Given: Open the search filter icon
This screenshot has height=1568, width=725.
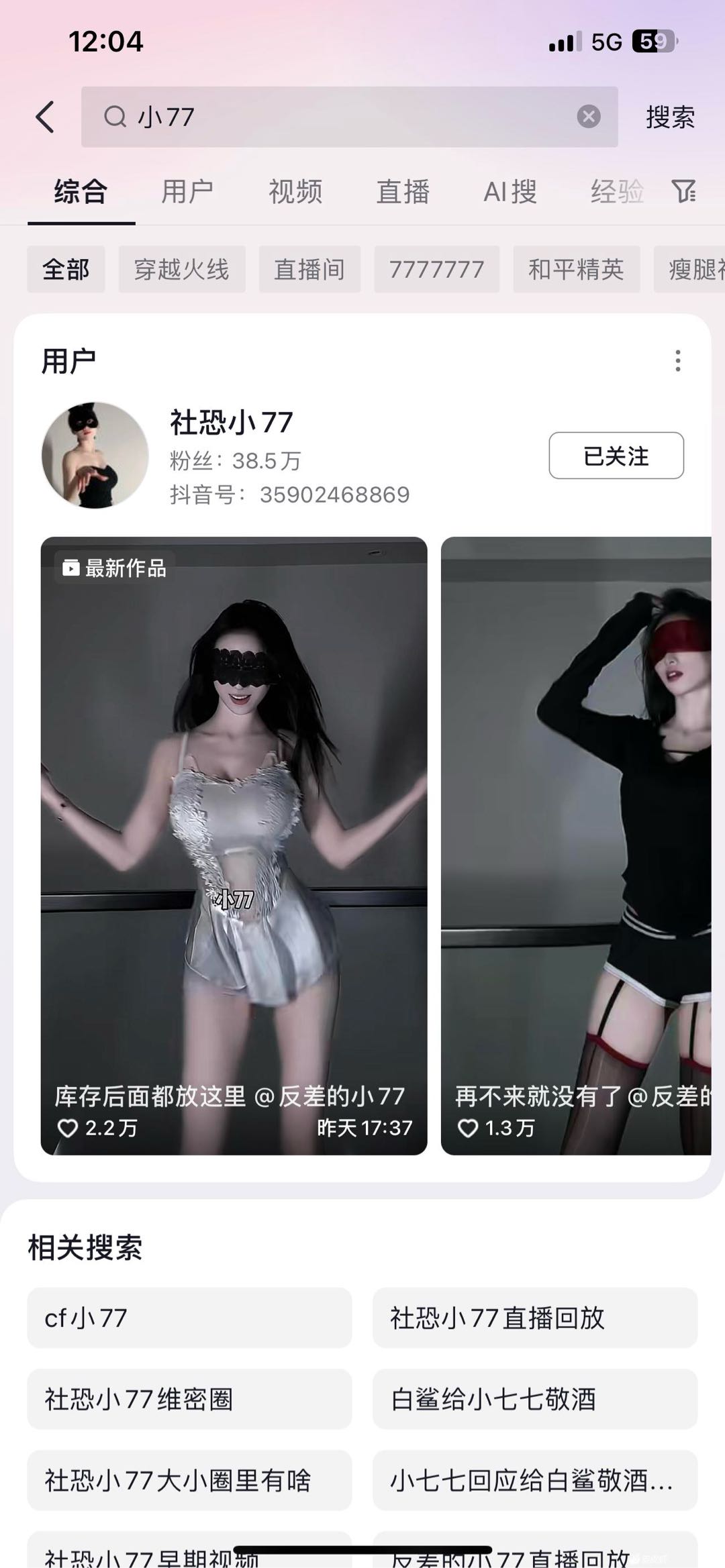Looking at the screenshot, I should pos(684,191).
